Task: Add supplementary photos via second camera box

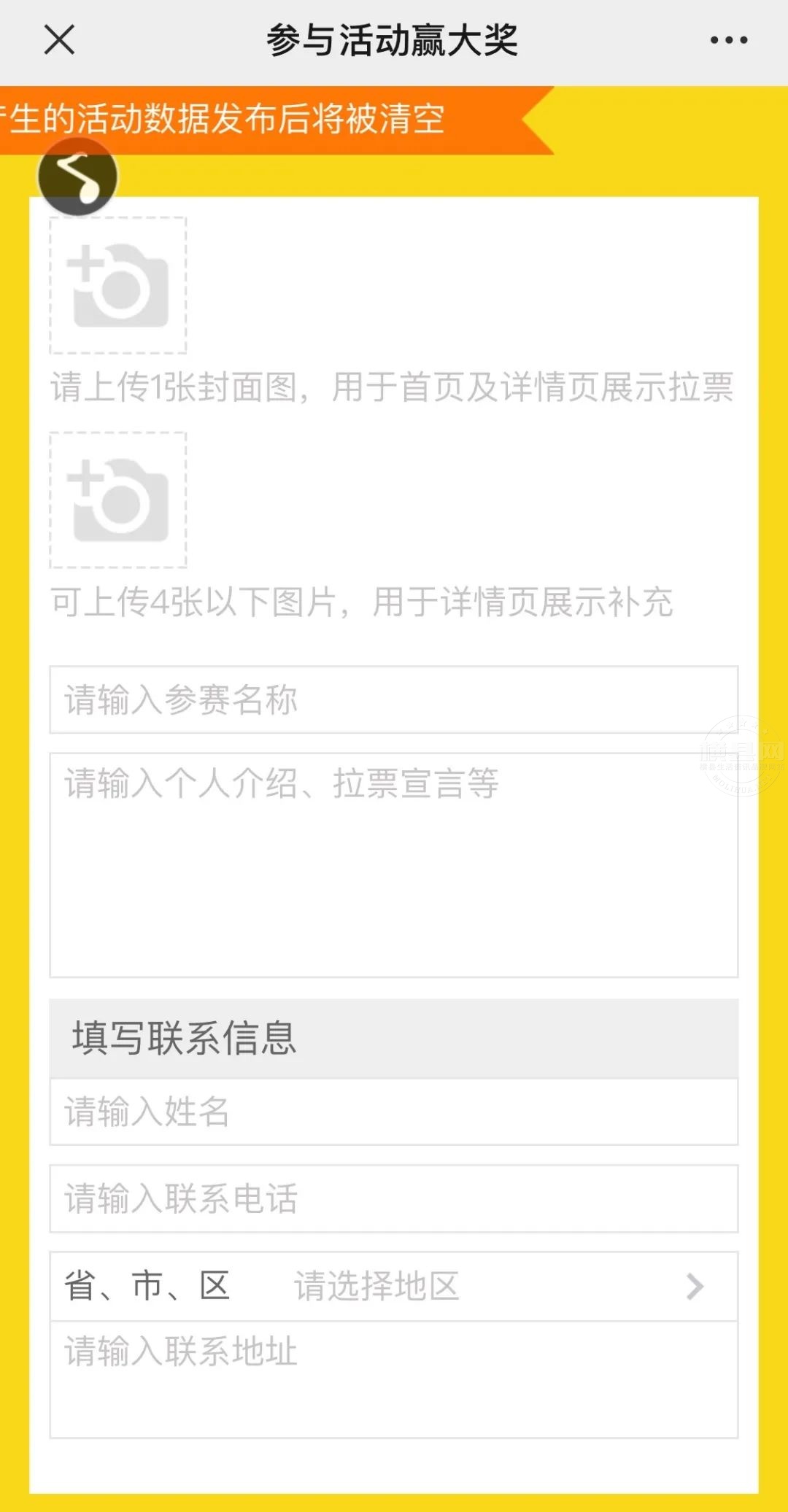Action: [x=118, y=500]
